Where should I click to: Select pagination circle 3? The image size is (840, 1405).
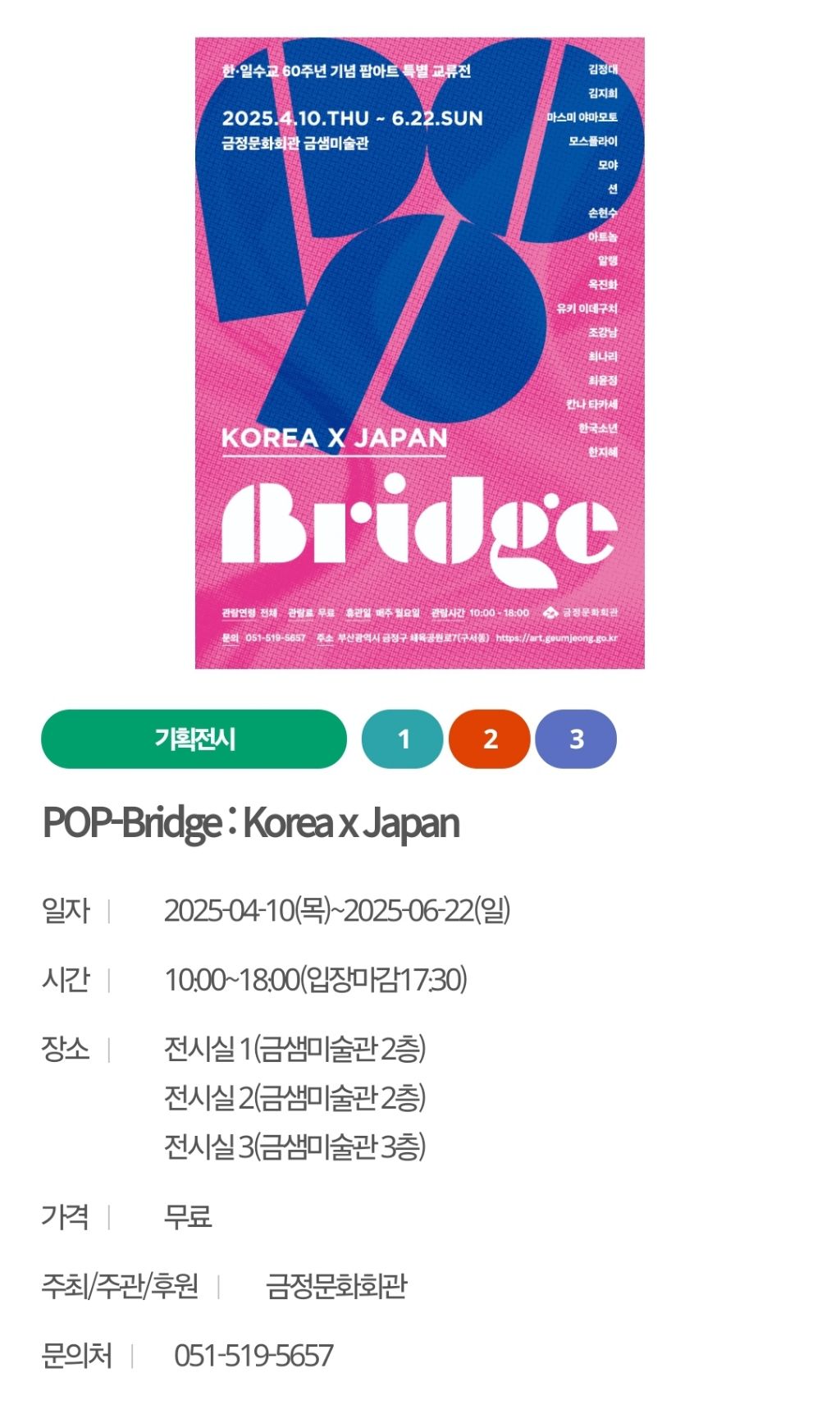577,739
